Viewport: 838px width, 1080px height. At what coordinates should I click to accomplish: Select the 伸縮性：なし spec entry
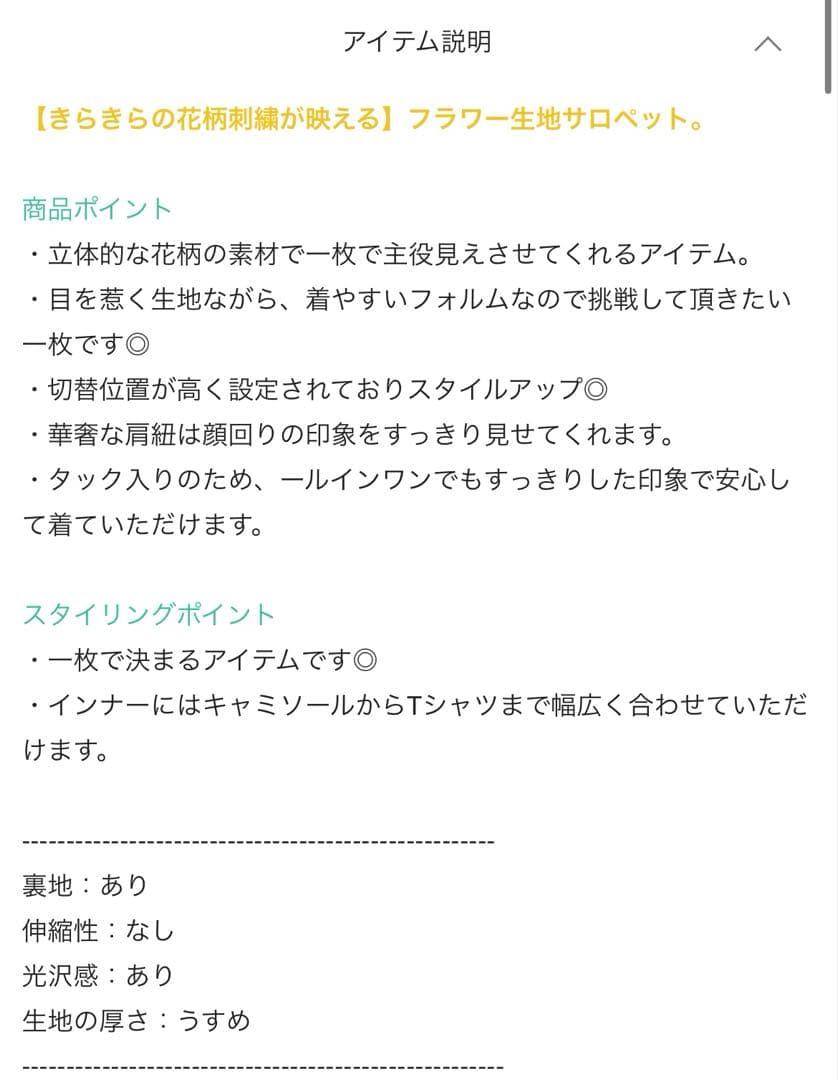pyautogui.click(x=100, y=930)
